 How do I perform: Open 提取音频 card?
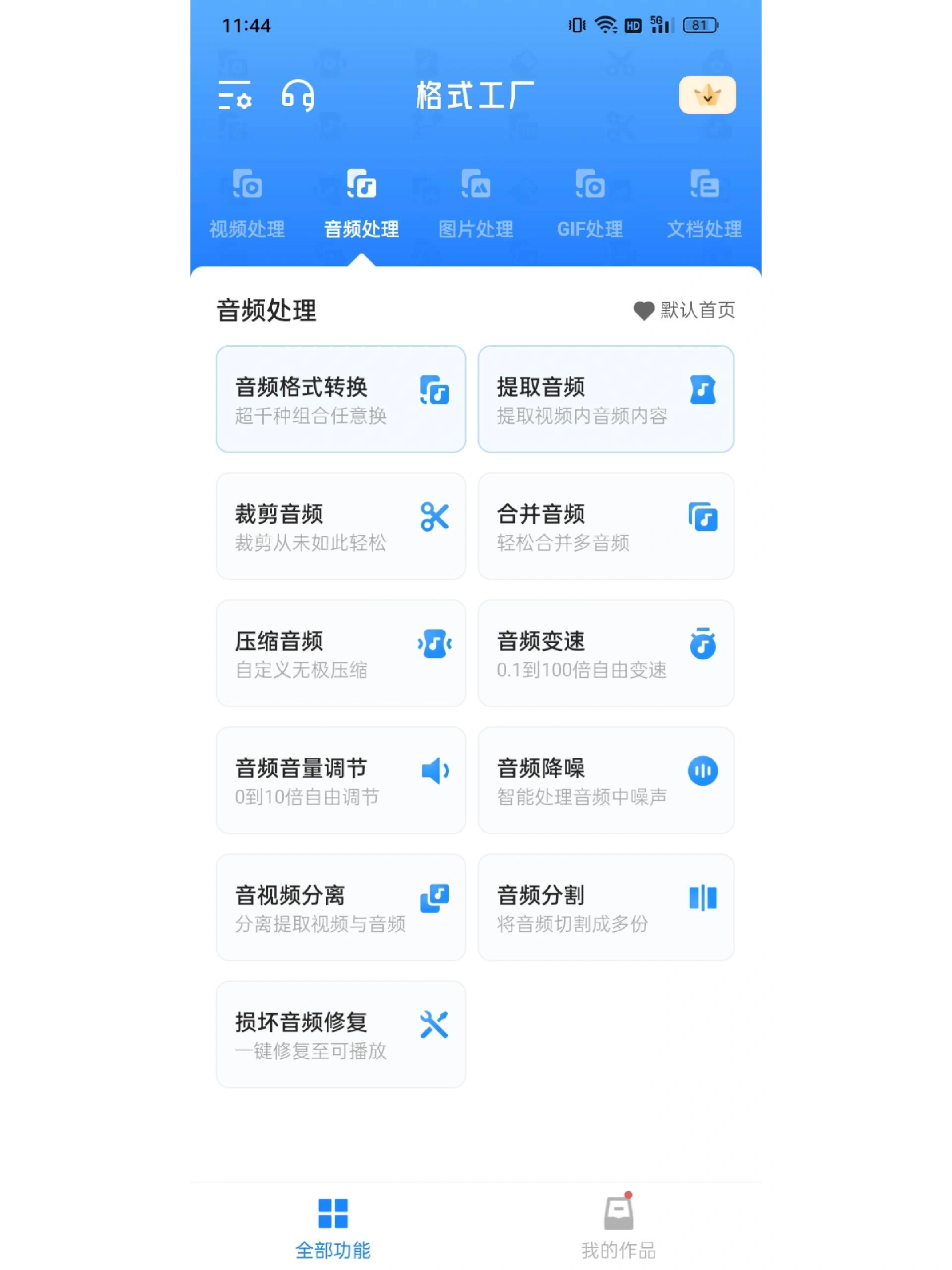point(605,399)
